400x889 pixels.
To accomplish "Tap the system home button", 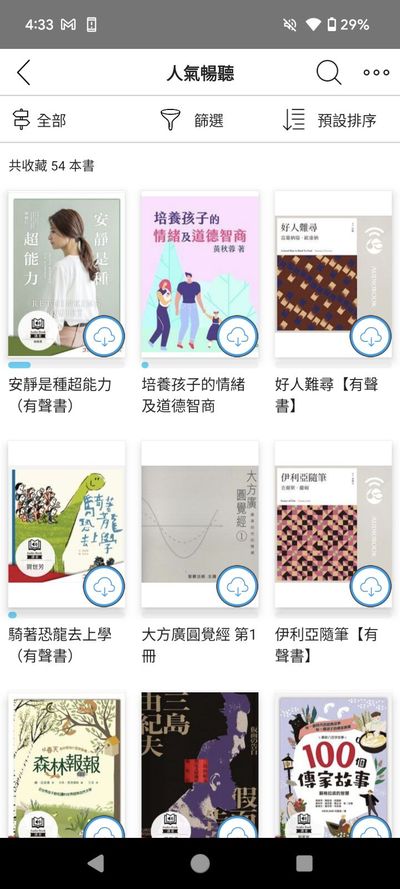I will tap(200, 863).
